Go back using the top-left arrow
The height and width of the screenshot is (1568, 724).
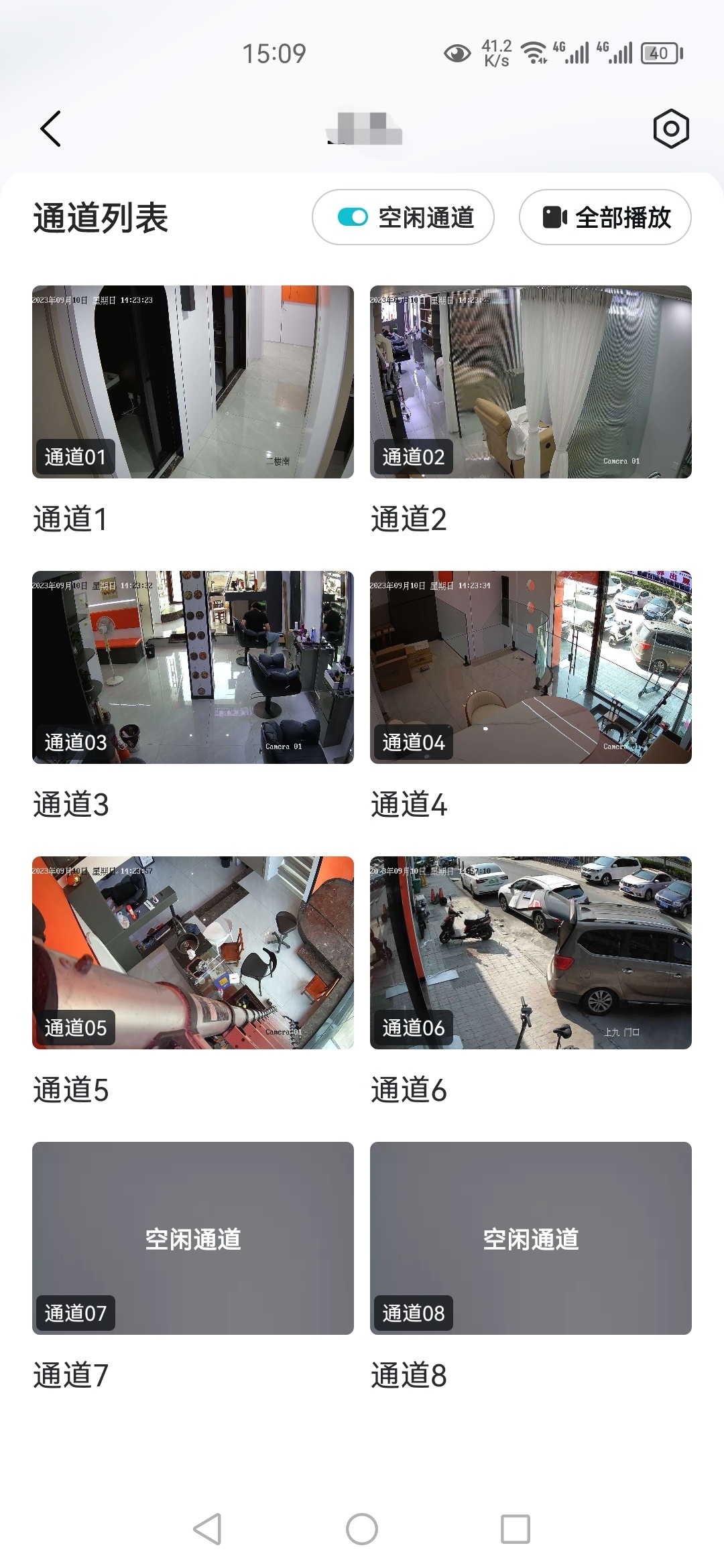pos(51,129)
